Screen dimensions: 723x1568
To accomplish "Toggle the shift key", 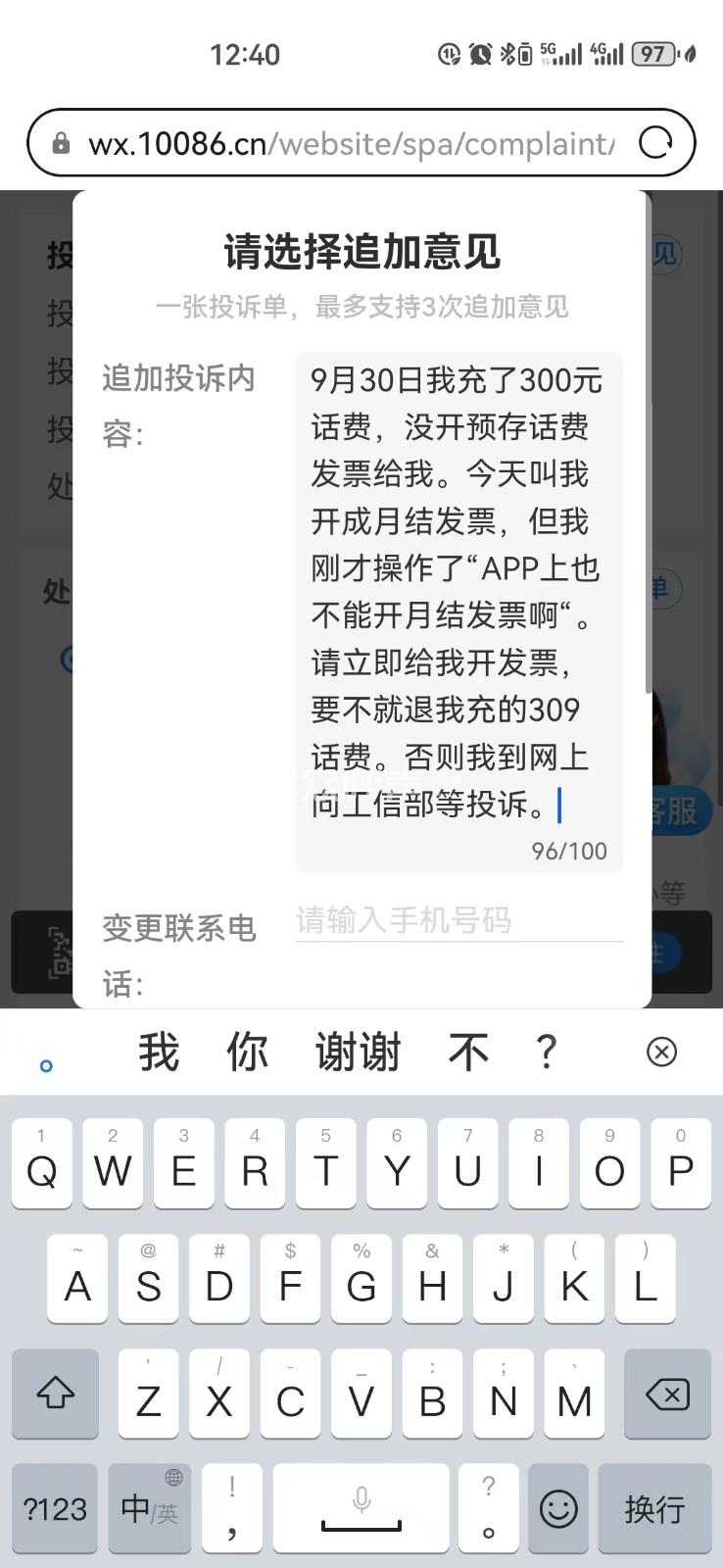I will tap(55, 1395).
